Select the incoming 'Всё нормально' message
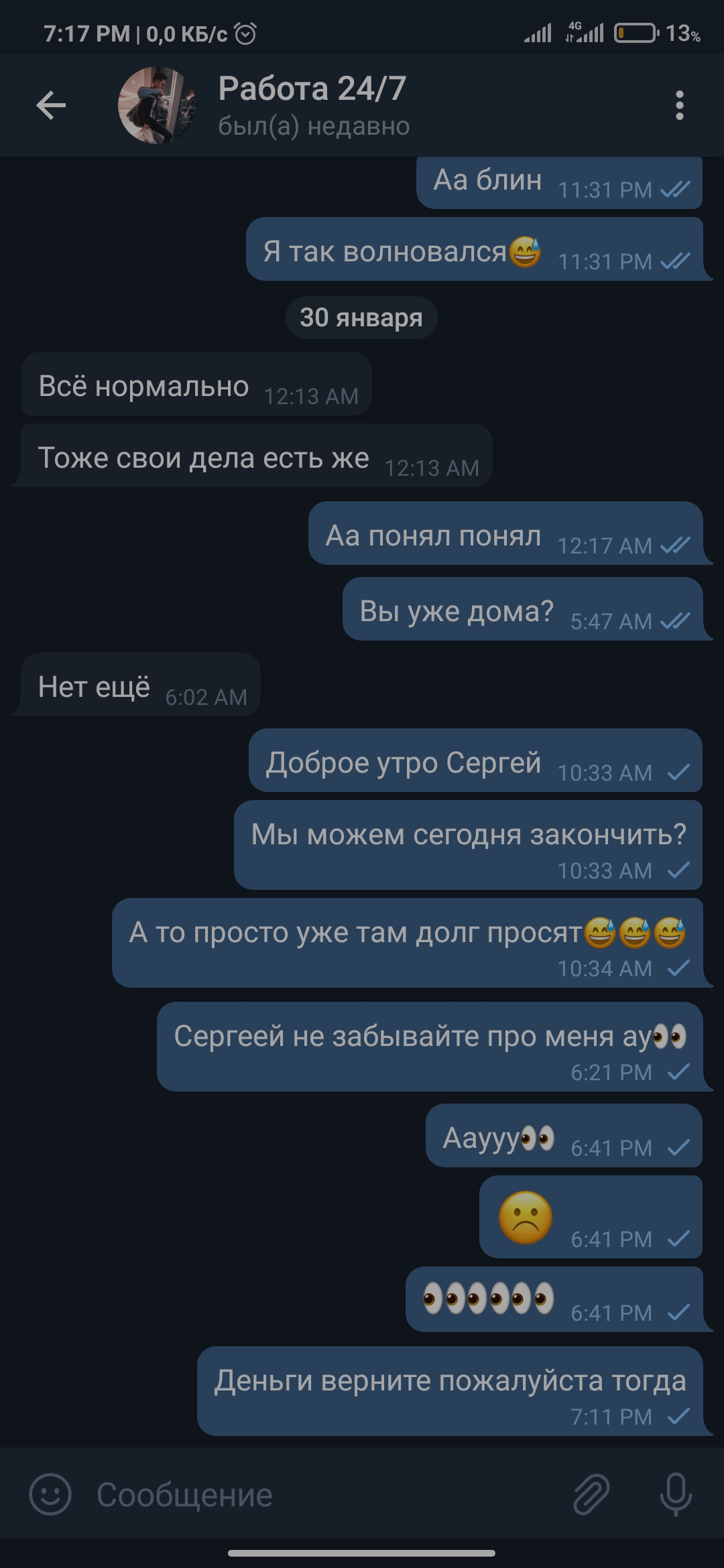This screenshot has height=1568, width=724. pos(196,383)
